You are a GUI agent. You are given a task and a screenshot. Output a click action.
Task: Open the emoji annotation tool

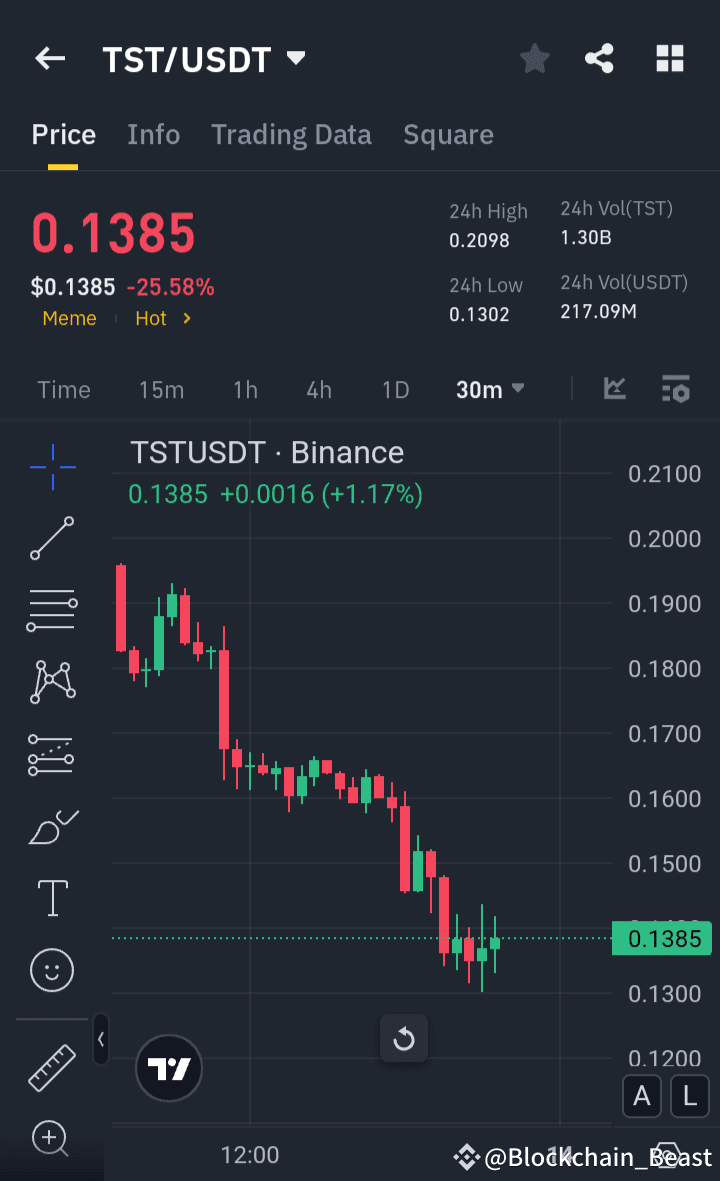[x=52, y=970]
